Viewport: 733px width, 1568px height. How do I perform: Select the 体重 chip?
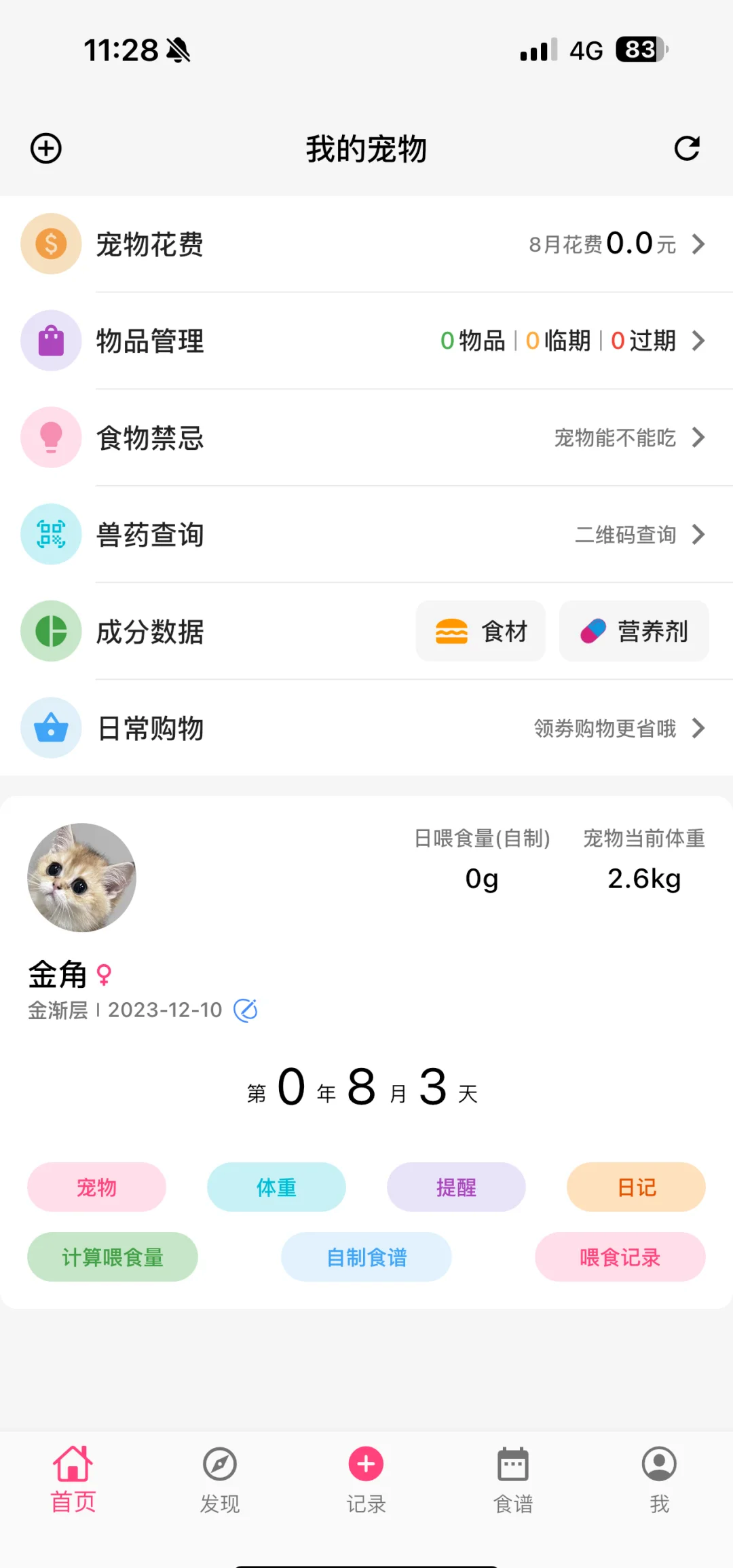point(276,1187)
